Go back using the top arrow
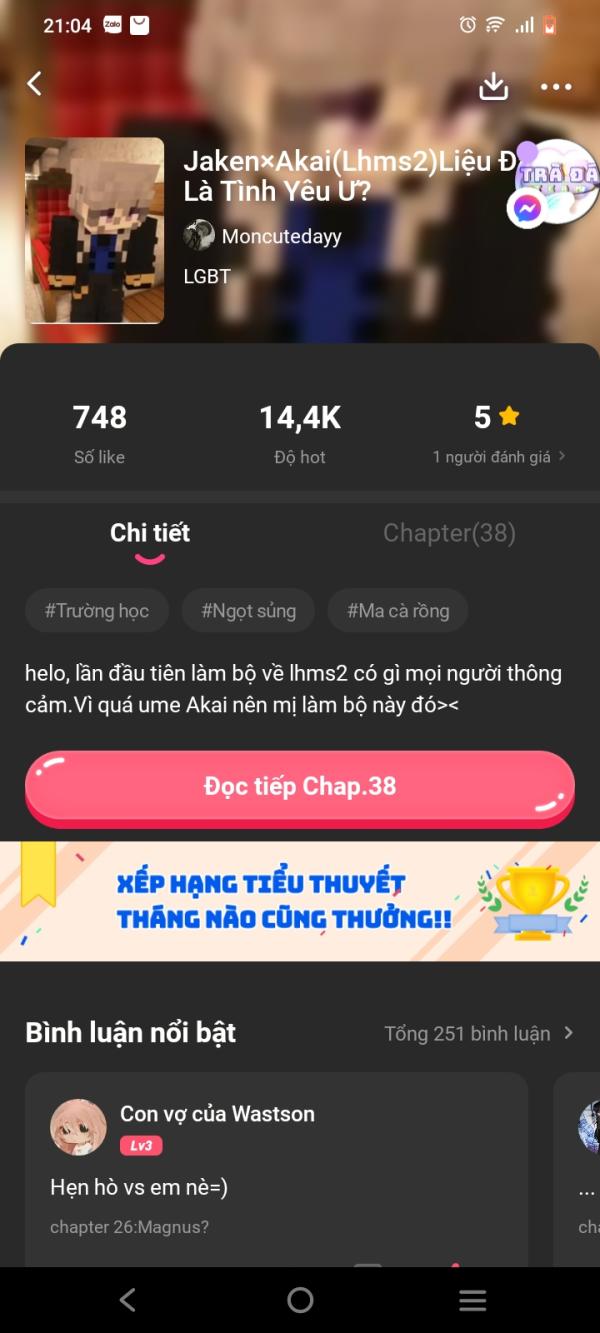The width and height of the screenshot is (600, 1333). (35, 84)
